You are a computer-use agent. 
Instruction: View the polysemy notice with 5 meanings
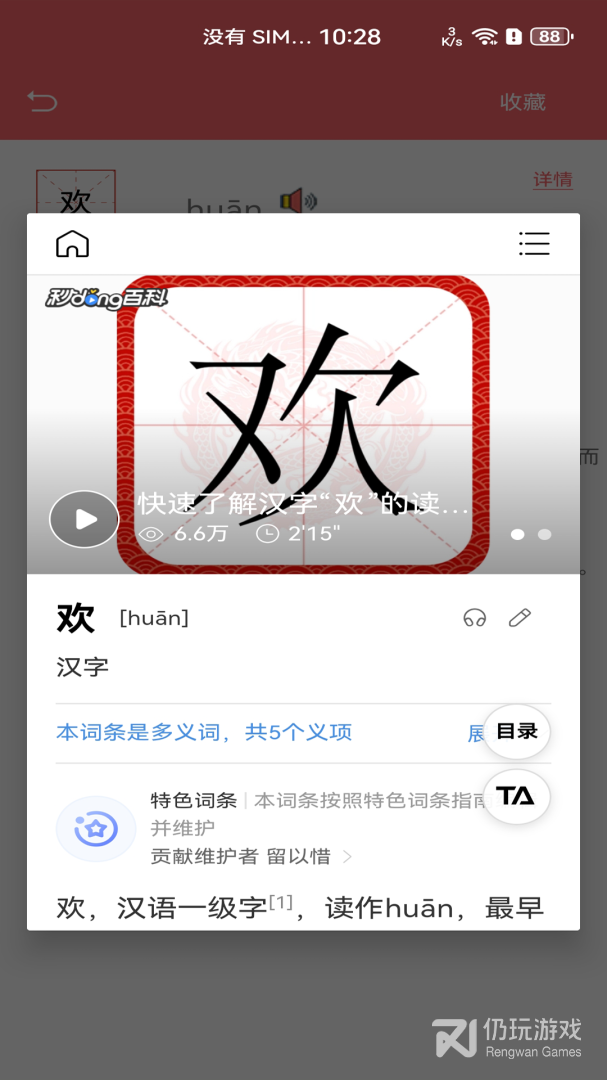point(204,732)
